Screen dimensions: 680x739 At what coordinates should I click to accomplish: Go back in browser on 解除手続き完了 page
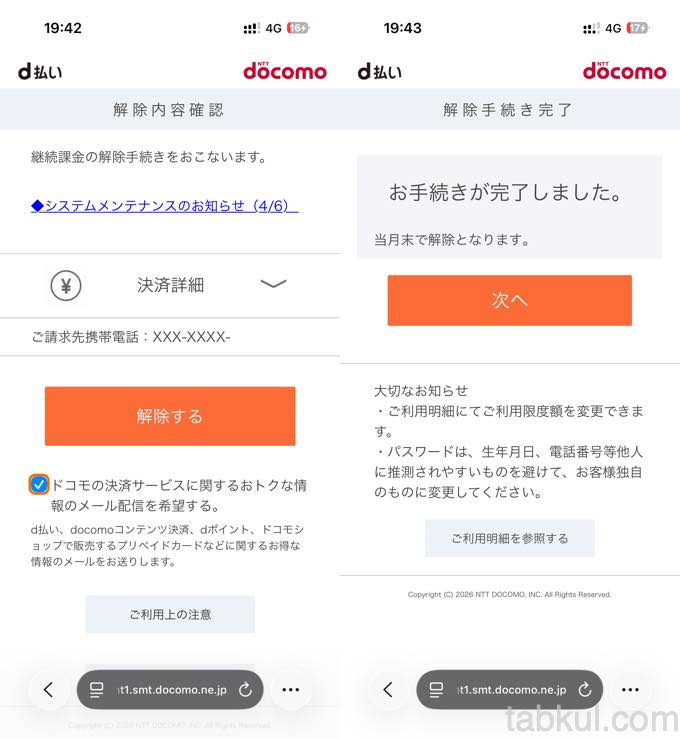[x=388, y=690]
